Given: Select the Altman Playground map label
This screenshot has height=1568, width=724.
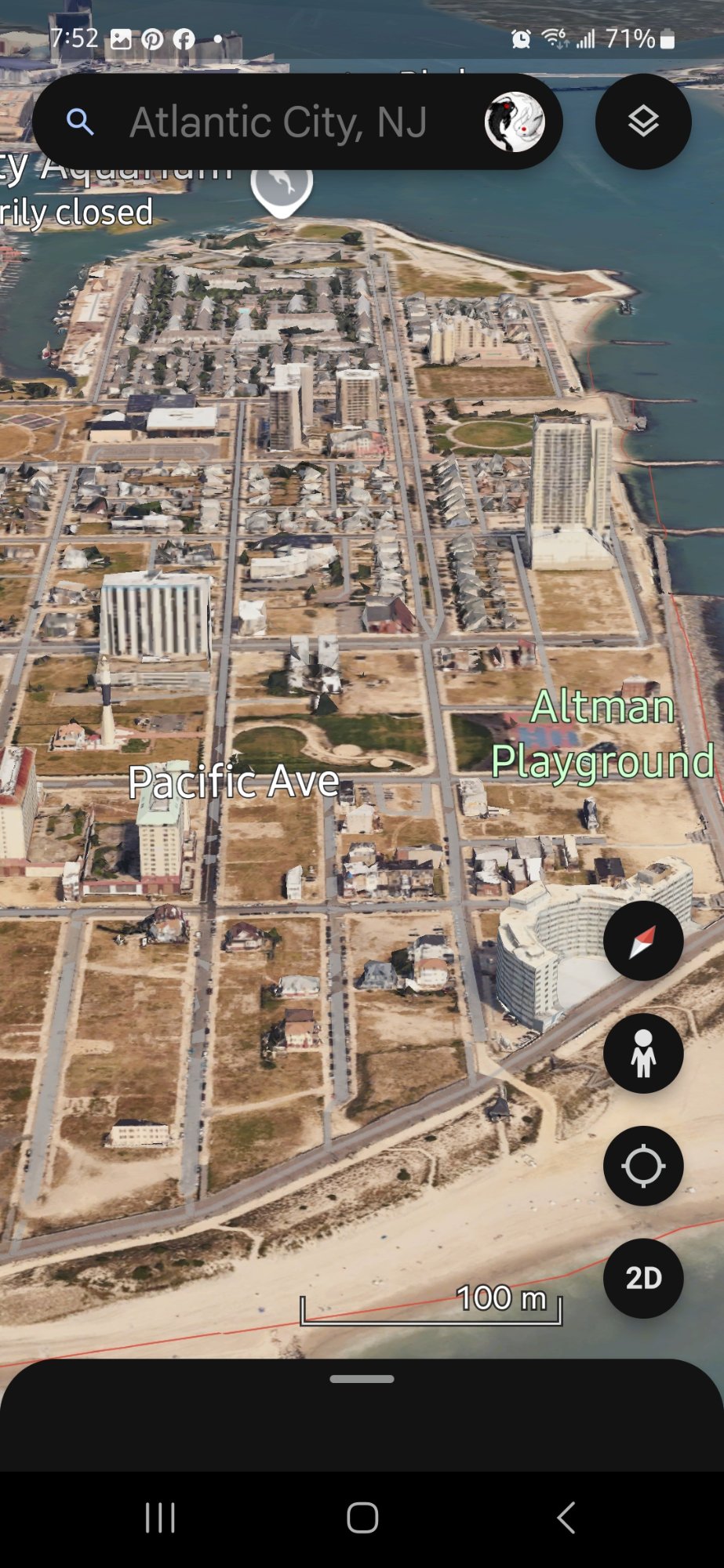Looking at the screenshot, I should click(602, 734).
